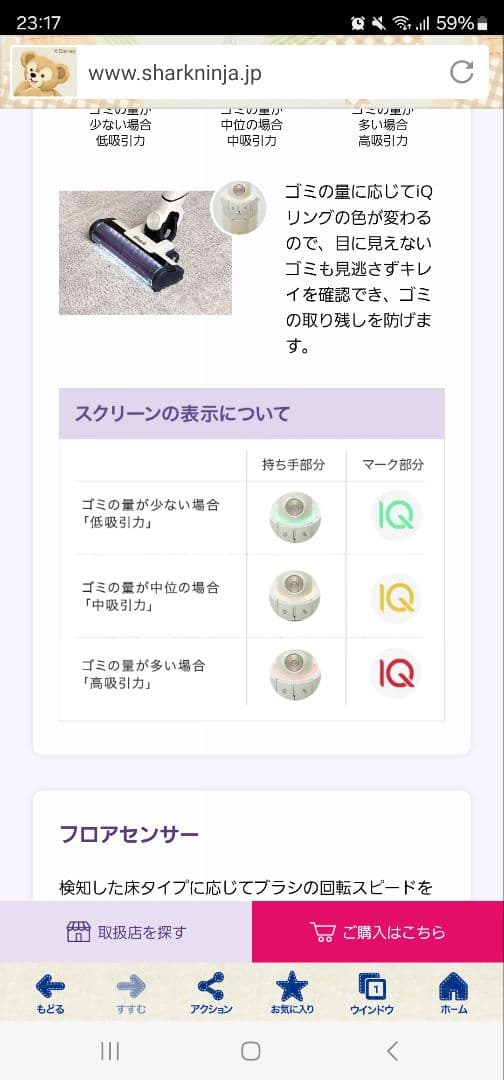Go to the browser ホーム page
504x1080 pixels.
pos(453,993)
